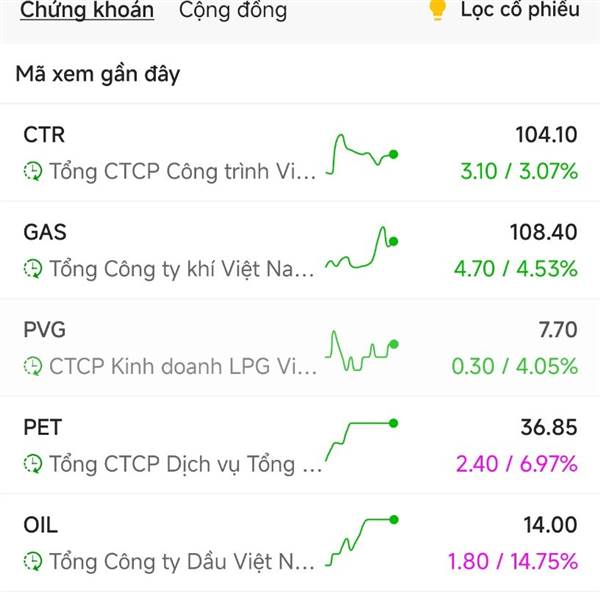This screenshot has width=600, height=600.
Task: Switch to the Cộng đồng tab
Action: (x=232, y=11)
